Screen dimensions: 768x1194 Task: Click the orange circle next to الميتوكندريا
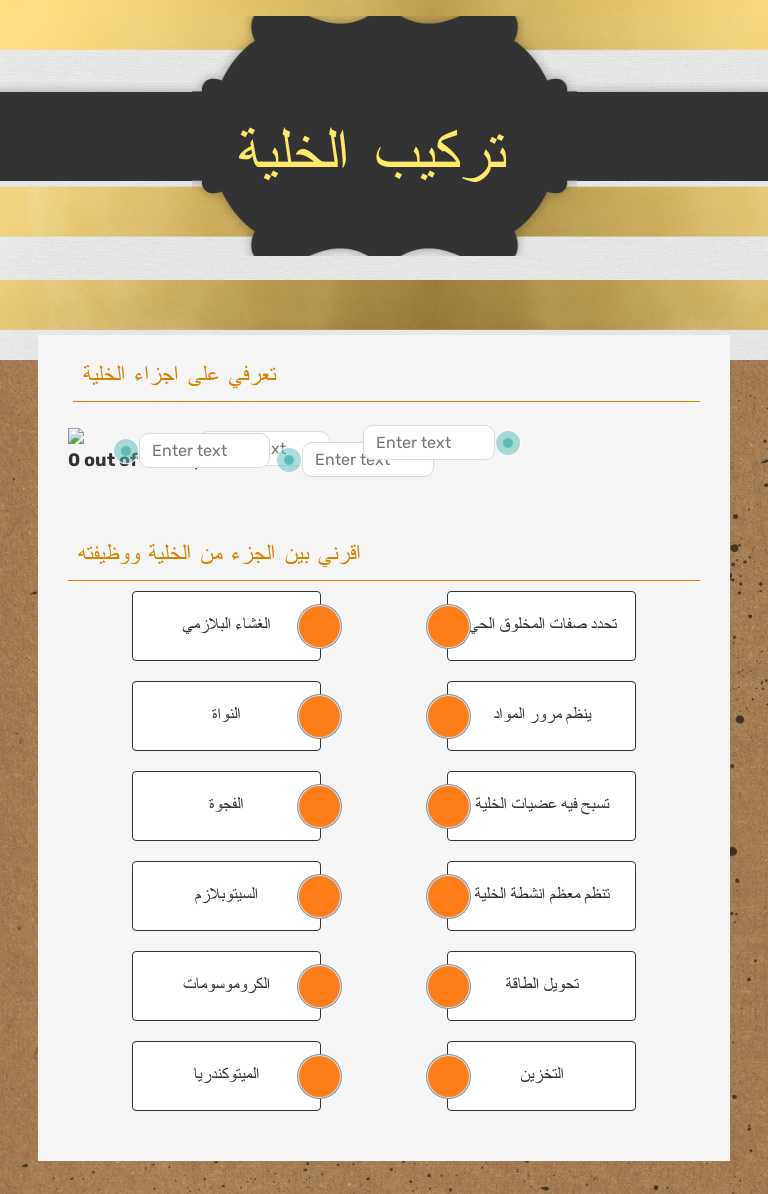coord(319,1076)
